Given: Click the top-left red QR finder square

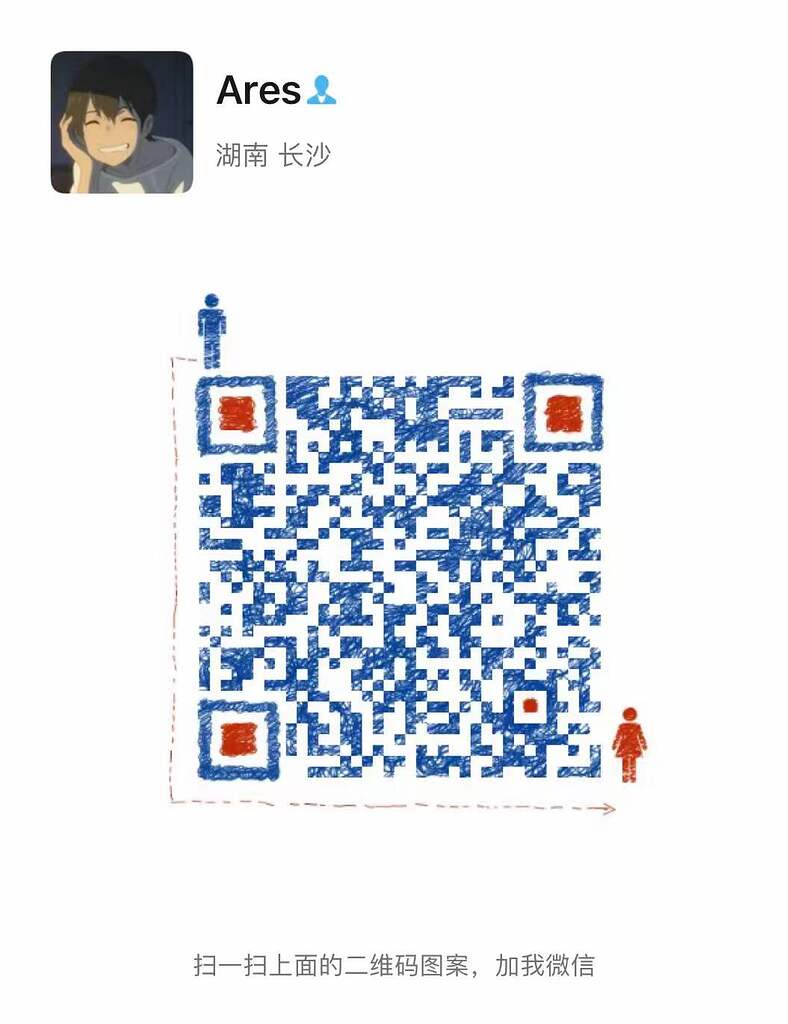Looking at the screenshot, I should [x=237, y=414].
